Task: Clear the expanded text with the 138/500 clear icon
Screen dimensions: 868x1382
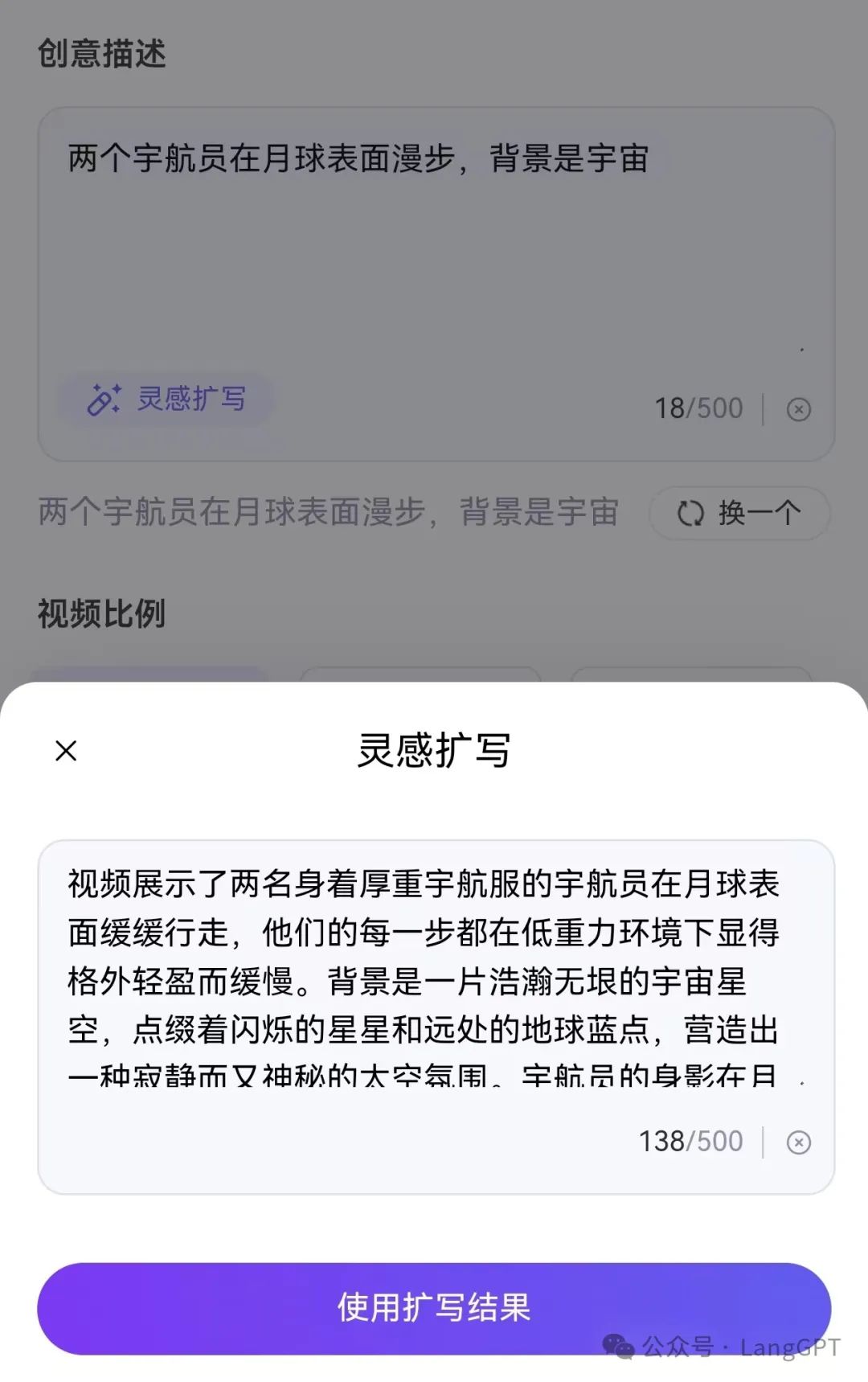Action: click(798, 1142)
